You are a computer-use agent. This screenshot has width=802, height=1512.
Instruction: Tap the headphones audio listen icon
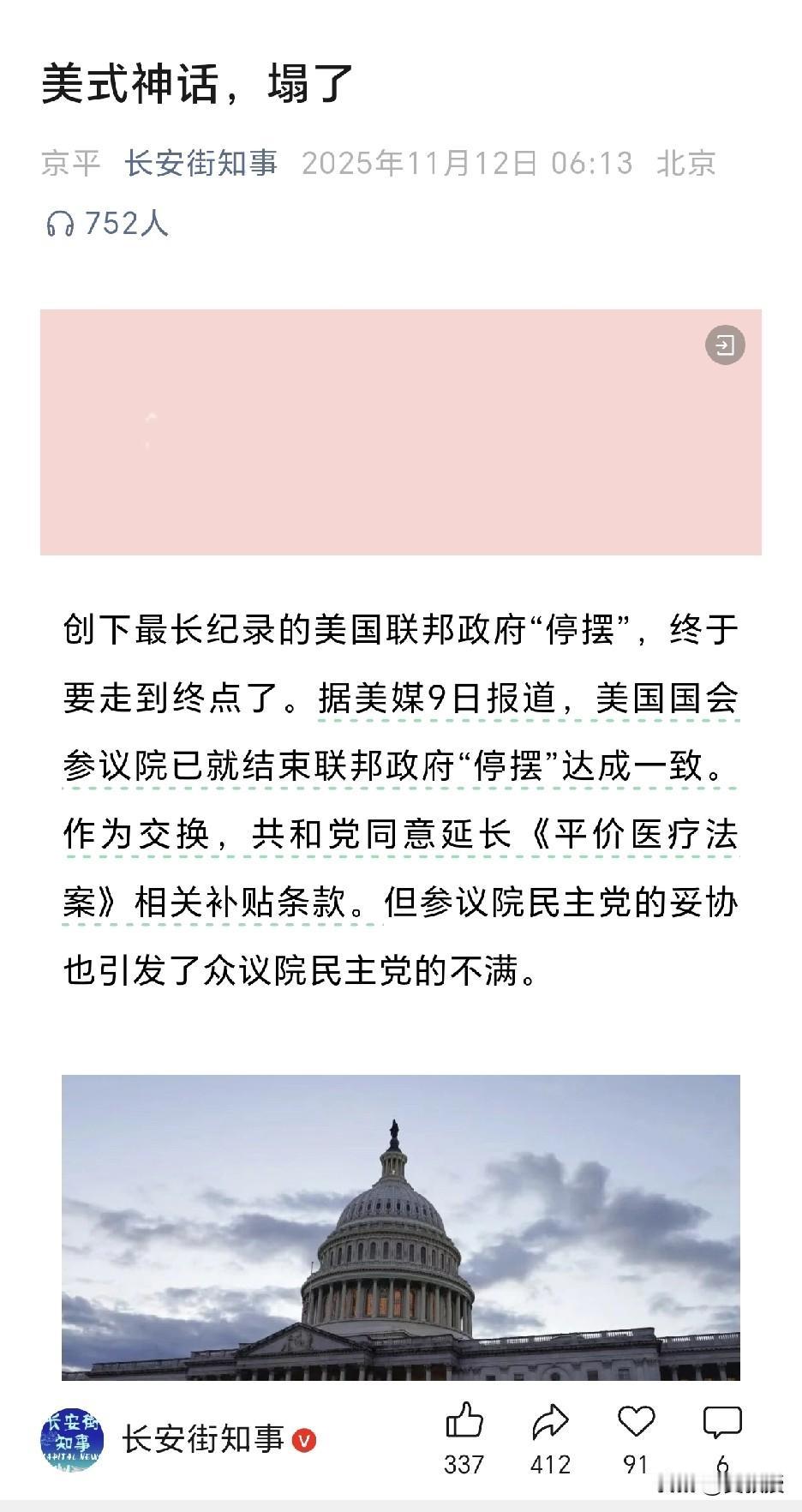60,223
